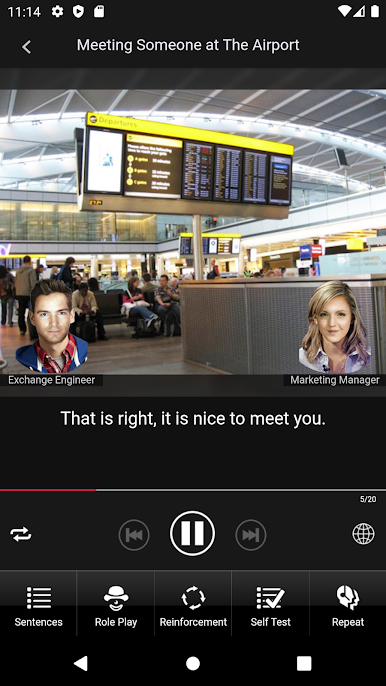Open the Sentences list

click(x=39, y=606)
